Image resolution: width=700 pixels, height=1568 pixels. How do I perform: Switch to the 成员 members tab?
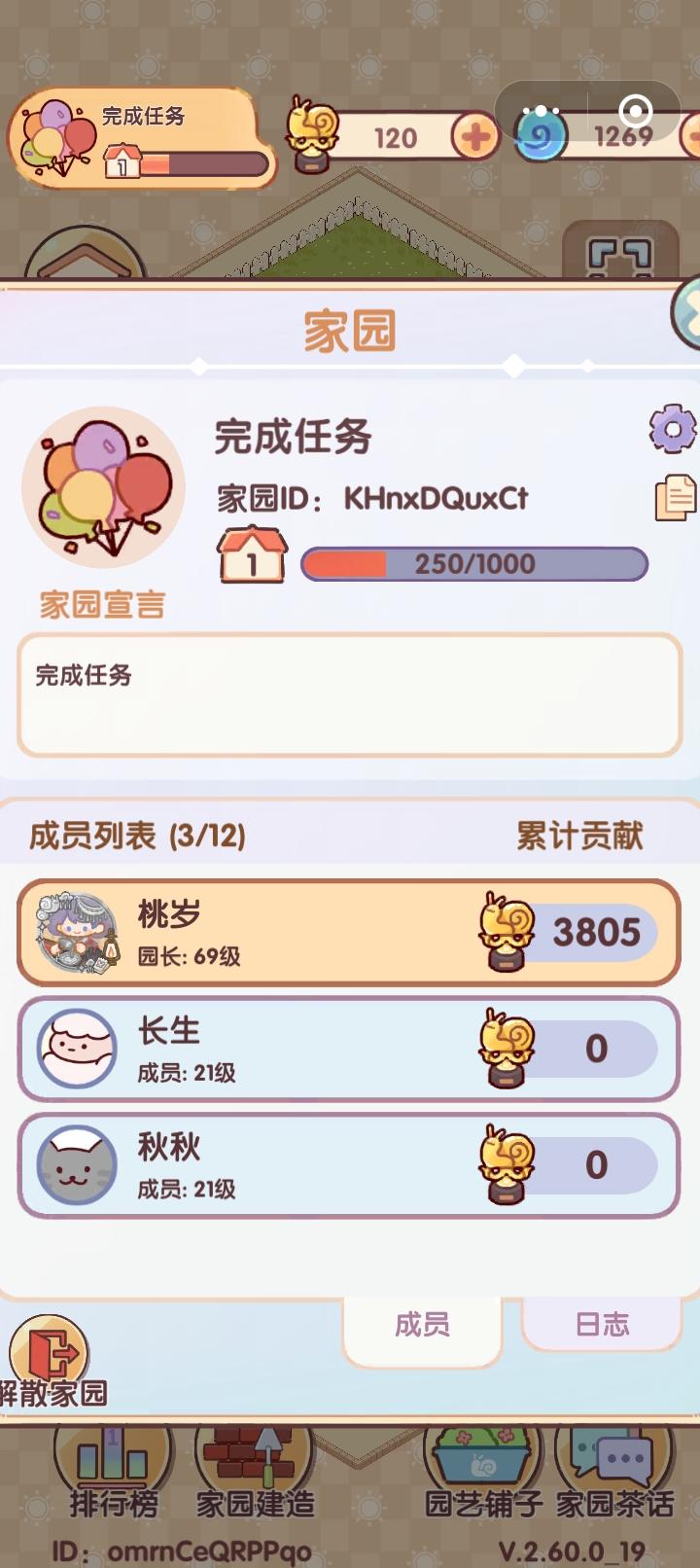(x=422, y=1325)
